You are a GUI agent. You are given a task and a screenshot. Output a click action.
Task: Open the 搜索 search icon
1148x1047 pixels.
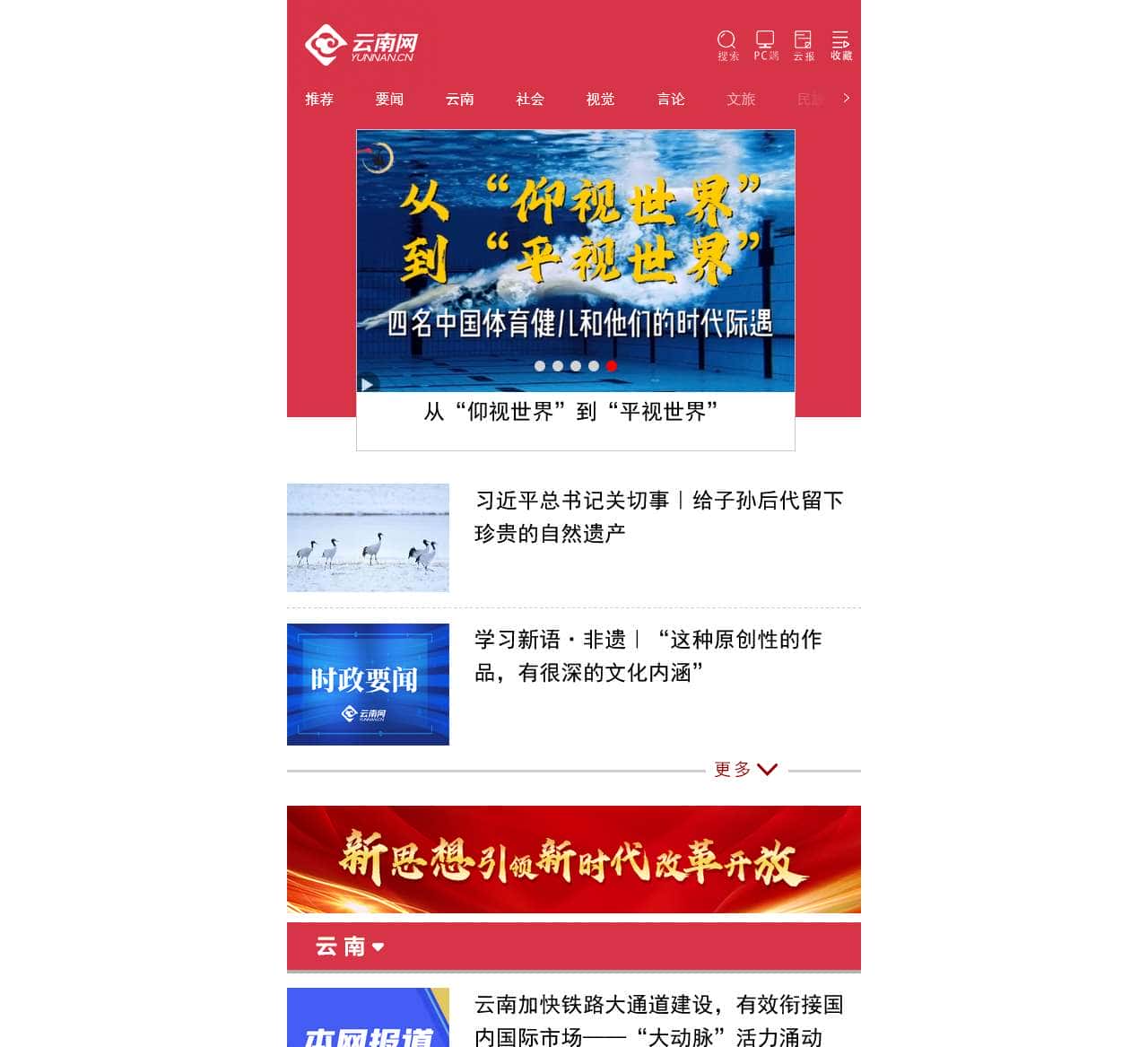pyautogui.click(x=727, y=45)
